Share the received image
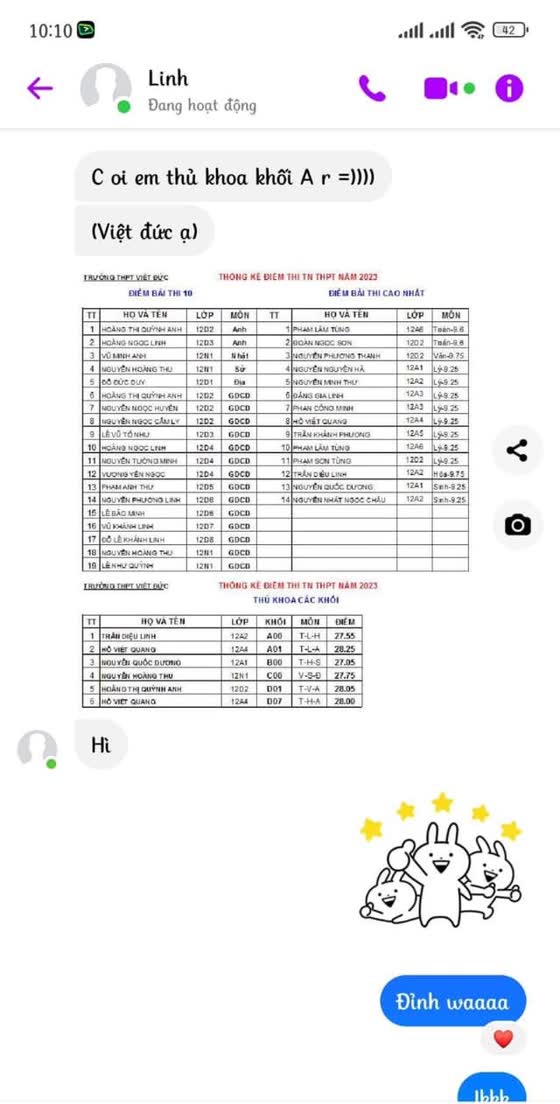Screen dimensions: 560x1104 (517, 451)
